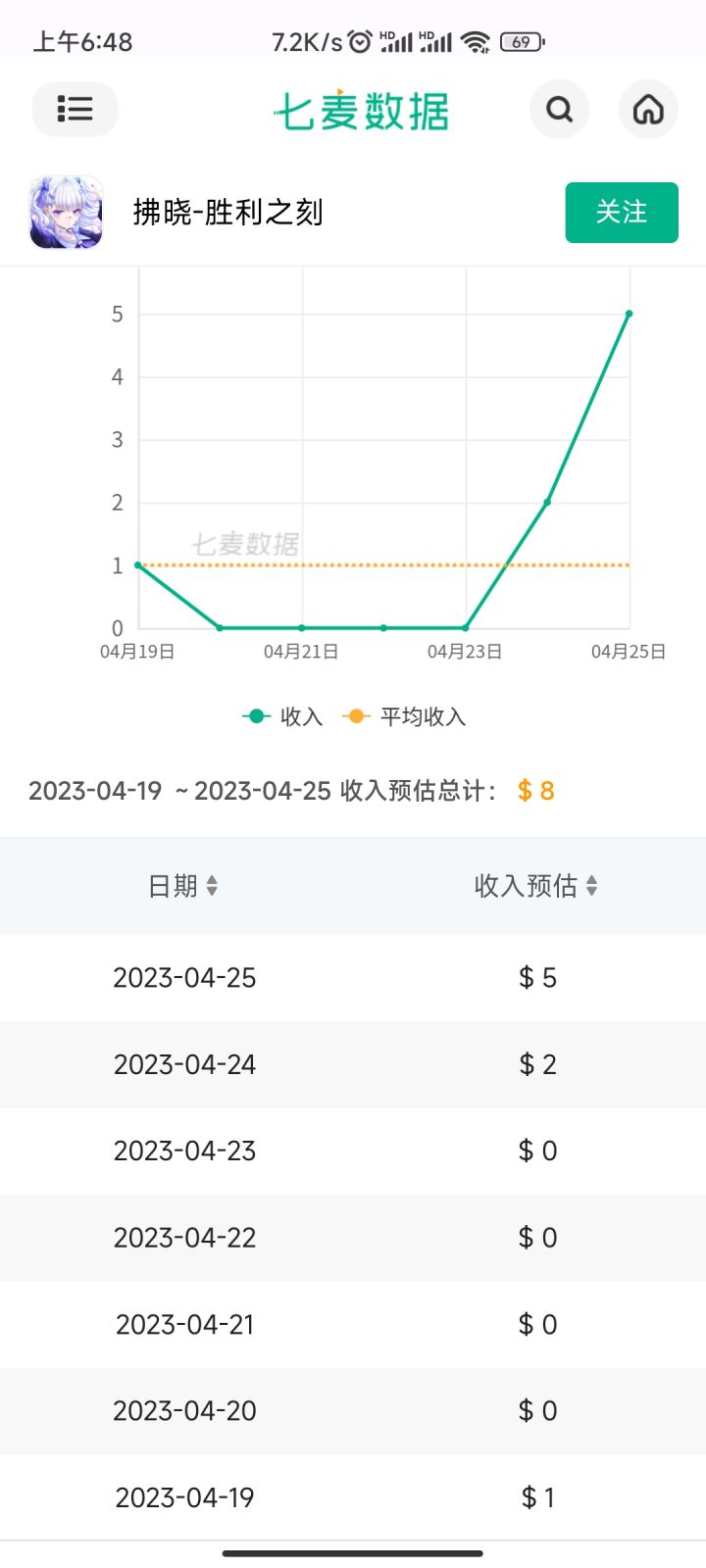This screenshot has width=706, height=1568.
Task: Open the search icon
Action: (x=559, y=109)
